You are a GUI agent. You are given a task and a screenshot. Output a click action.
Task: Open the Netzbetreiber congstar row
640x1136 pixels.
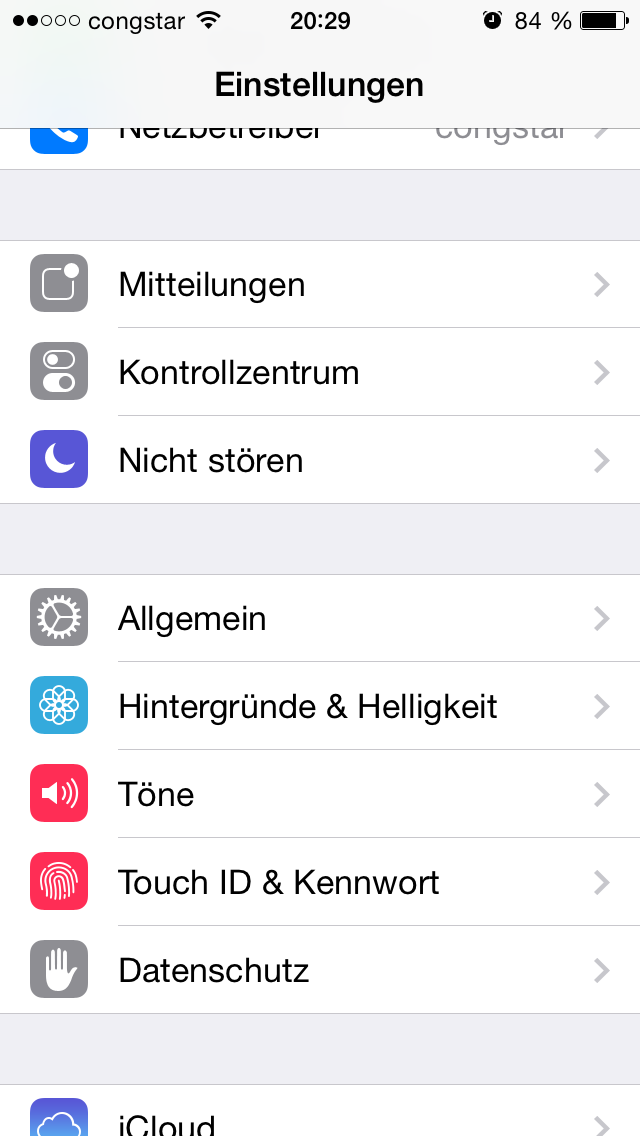(320, 149)
